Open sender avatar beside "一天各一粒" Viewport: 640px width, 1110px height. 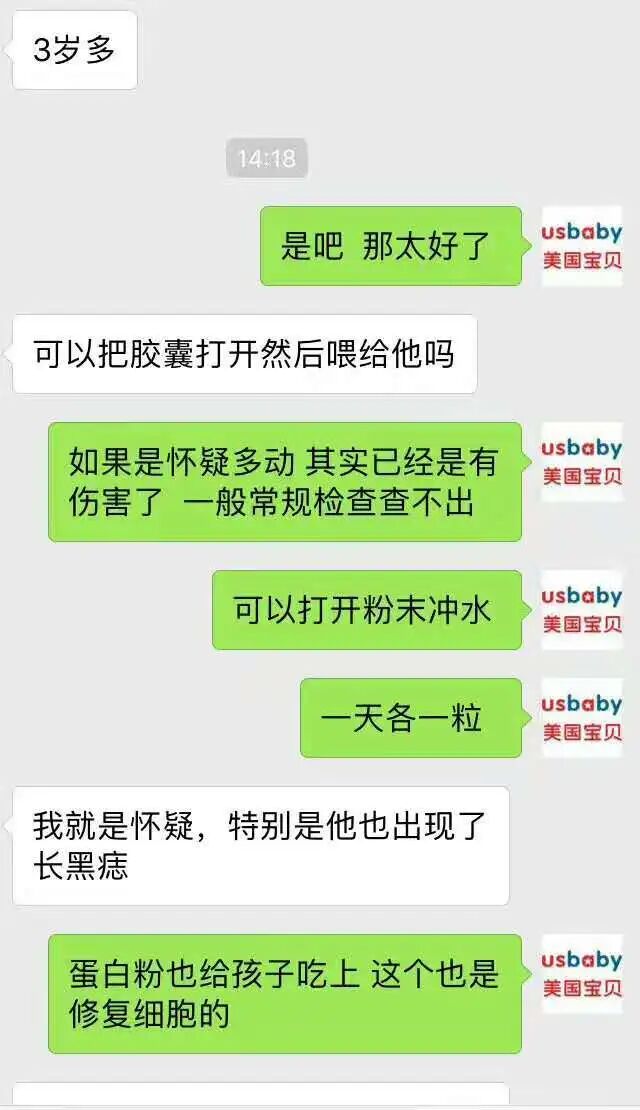[582, 717]
